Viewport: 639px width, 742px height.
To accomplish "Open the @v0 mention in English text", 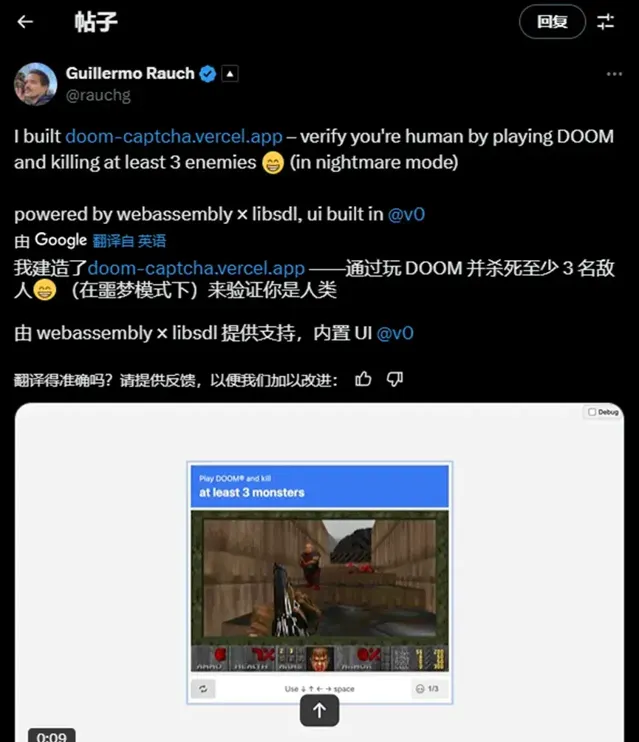I will point(407,214).
